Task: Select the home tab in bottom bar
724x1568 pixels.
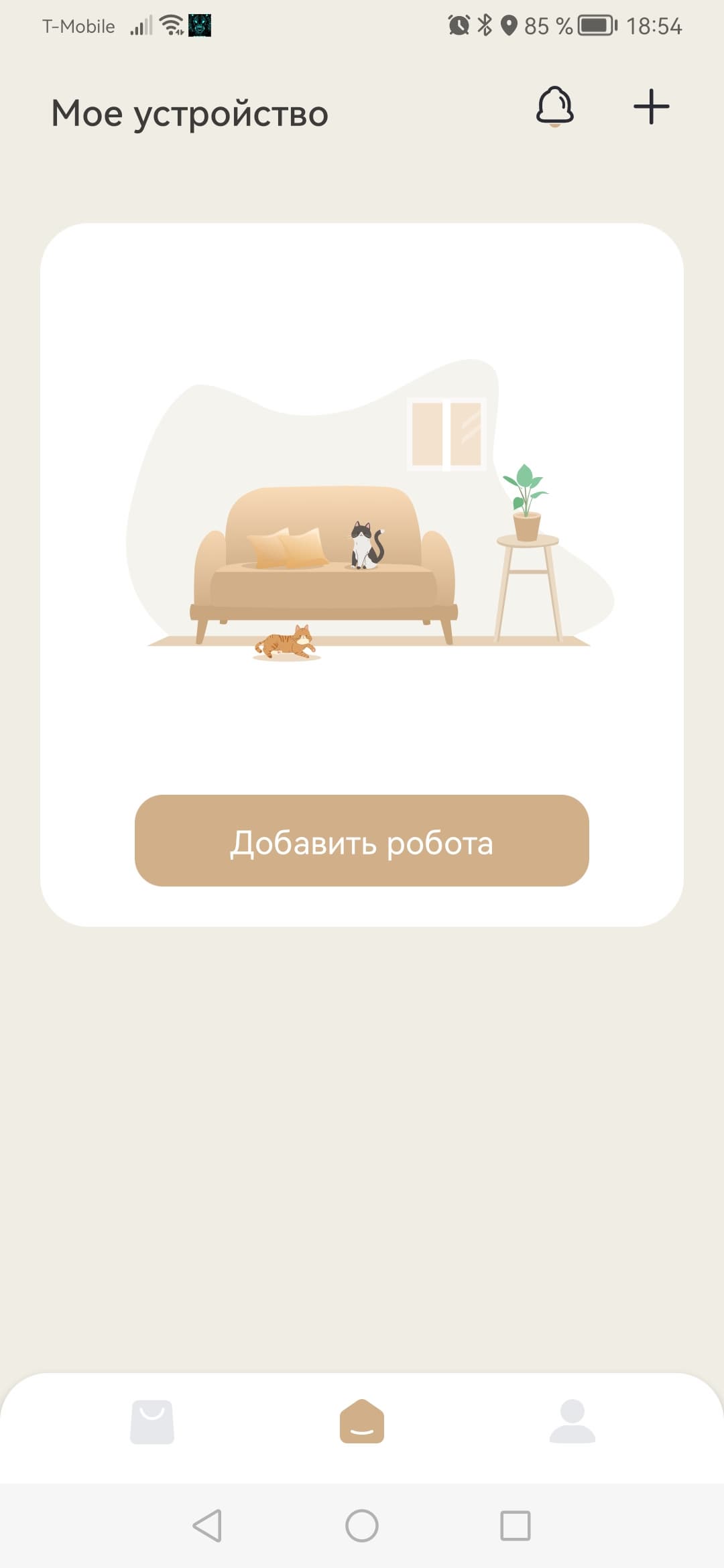Action: [362, 1421]
